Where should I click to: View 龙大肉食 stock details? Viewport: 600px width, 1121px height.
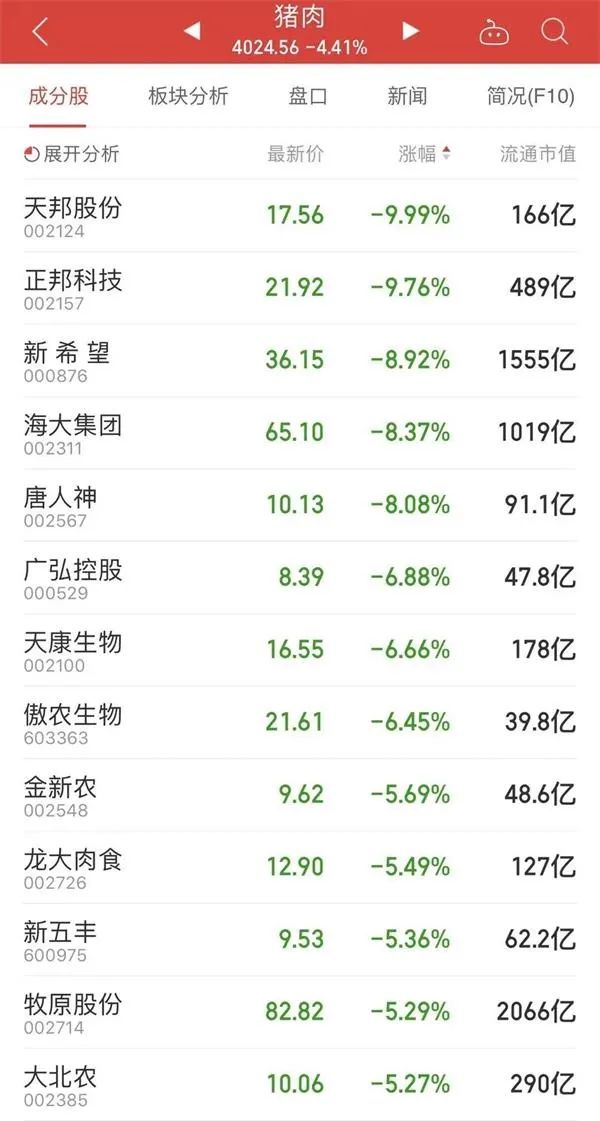point(300,868)
